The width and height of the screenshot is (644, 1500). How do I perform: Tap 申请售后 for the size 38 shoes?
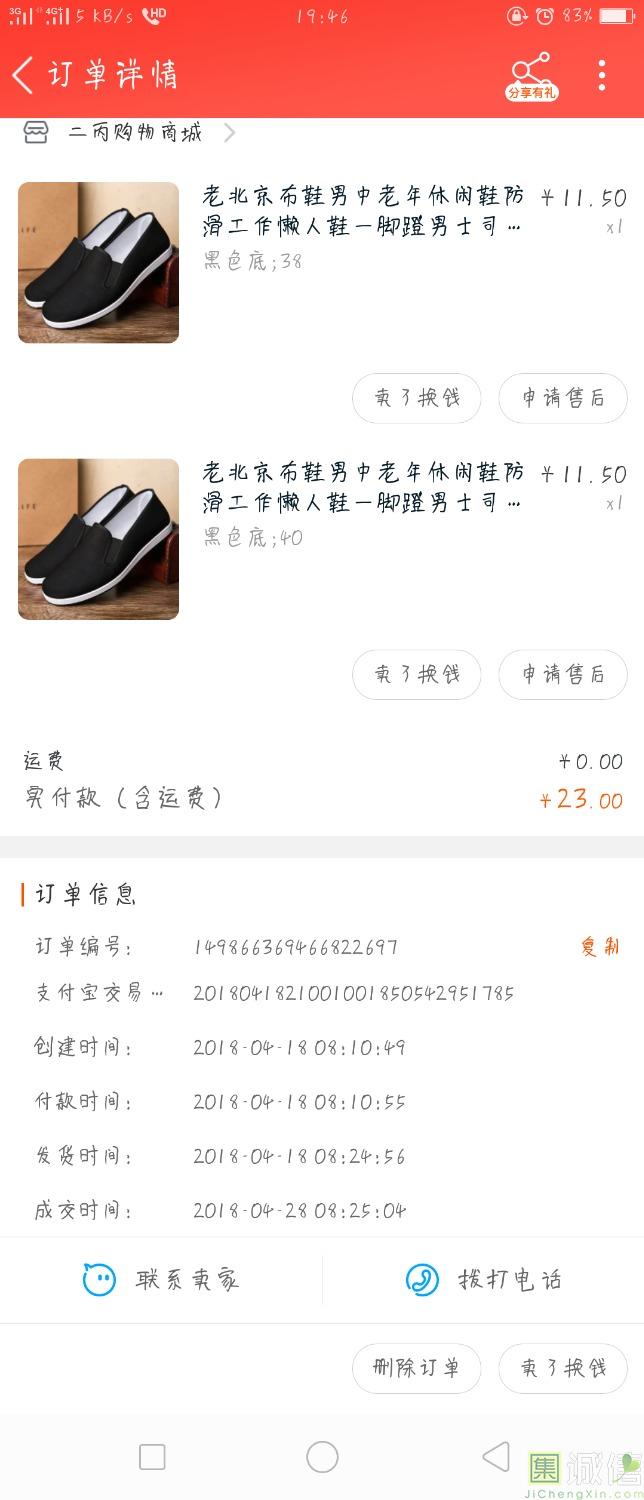point(562,398)
